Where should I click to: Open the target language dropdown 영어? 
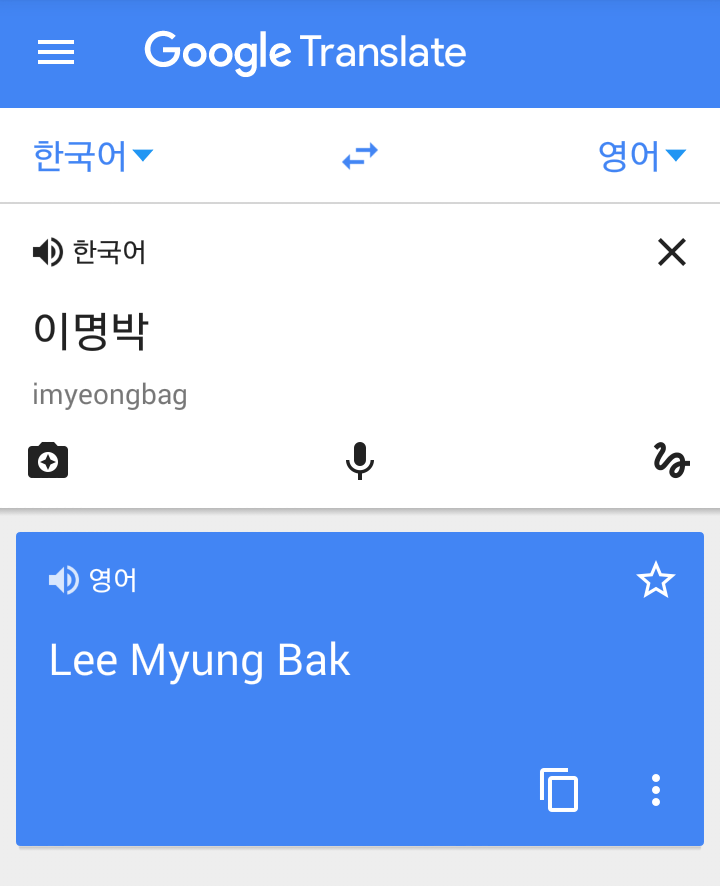coord(641,156)
